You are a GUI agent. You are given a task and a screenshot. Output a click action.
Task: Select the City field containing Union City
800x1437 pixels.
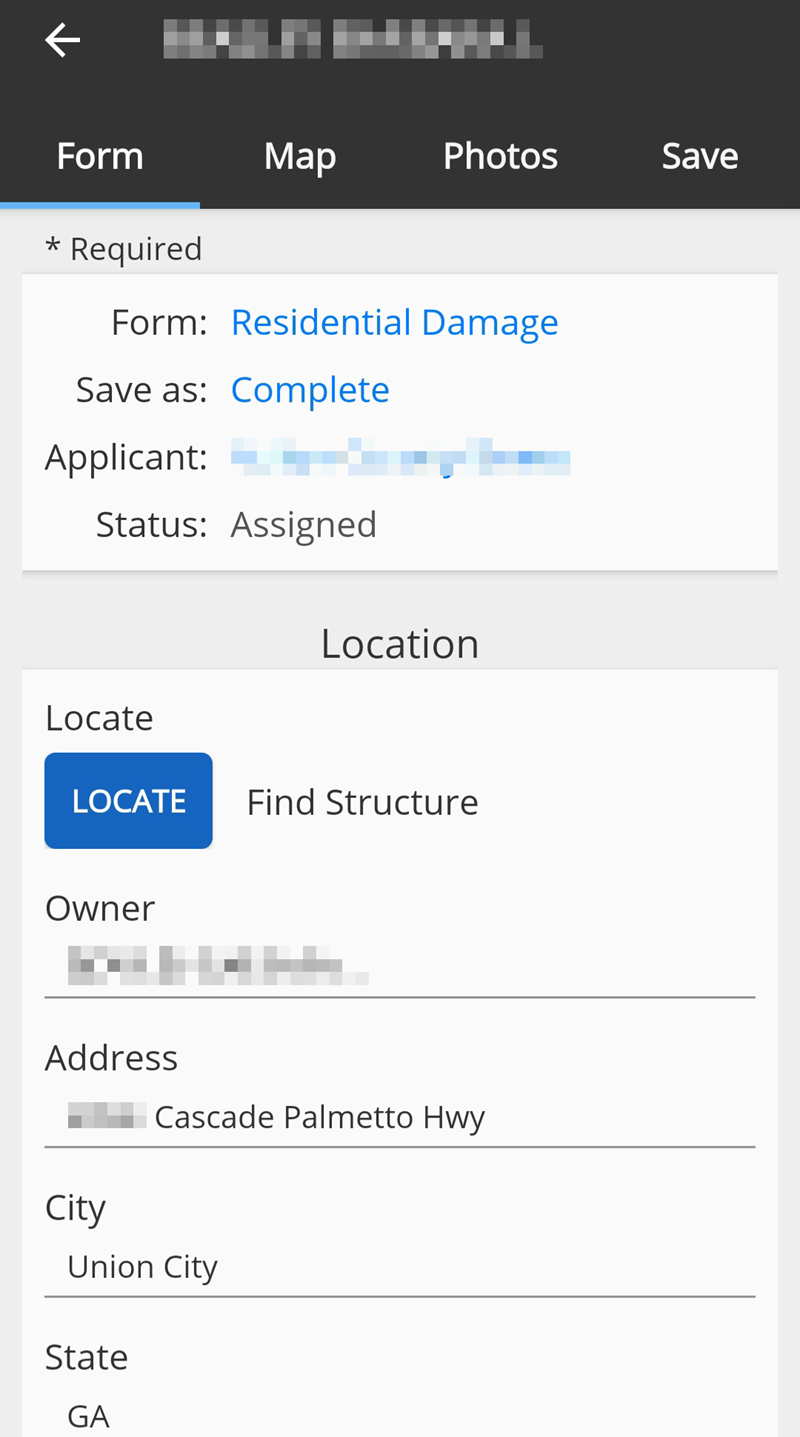(x=400, y=1265)
